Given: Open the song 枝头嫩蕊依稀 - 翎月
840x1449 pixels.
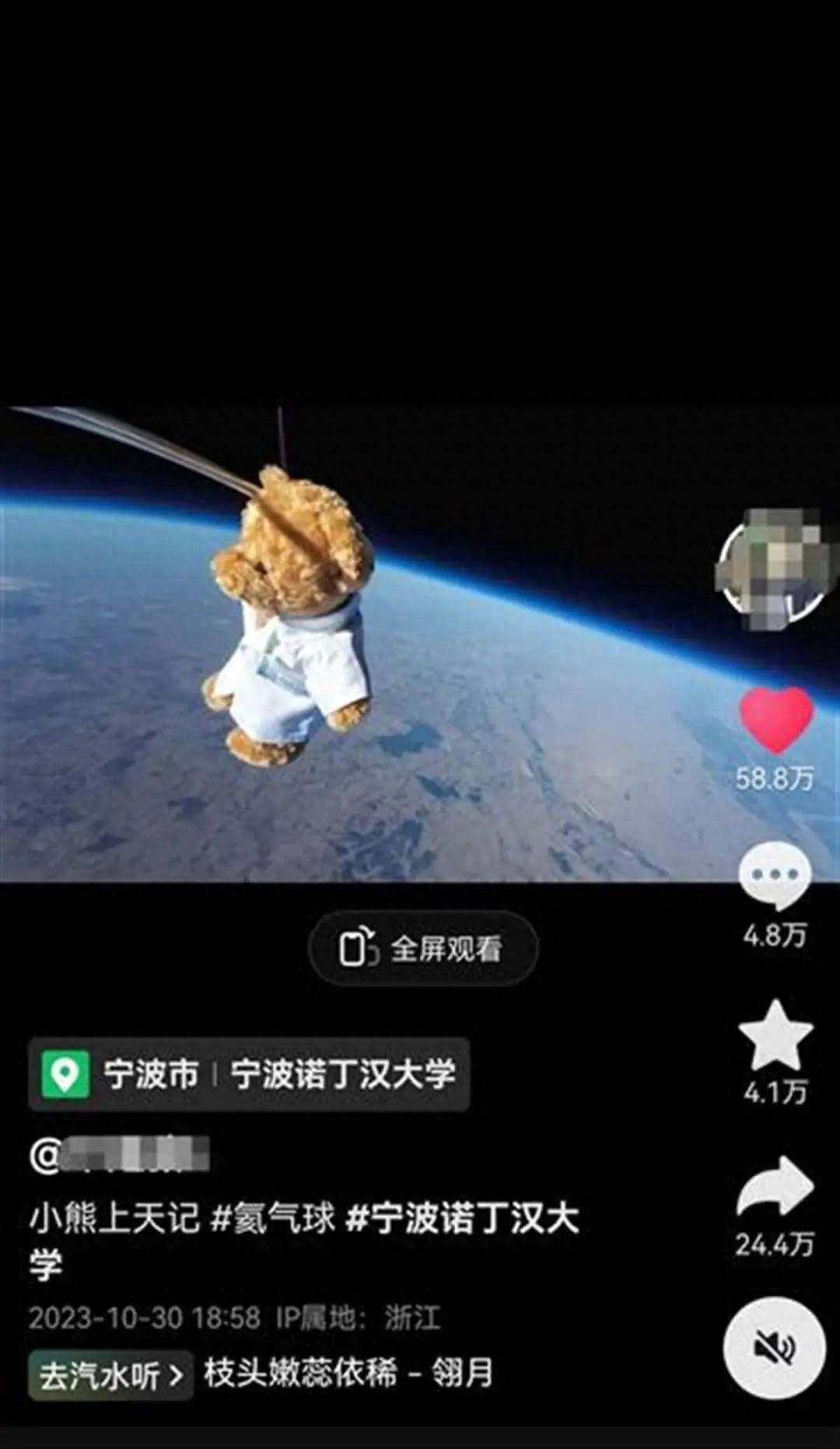Looking at the screenshot, I should click(x=348, y=1374).
